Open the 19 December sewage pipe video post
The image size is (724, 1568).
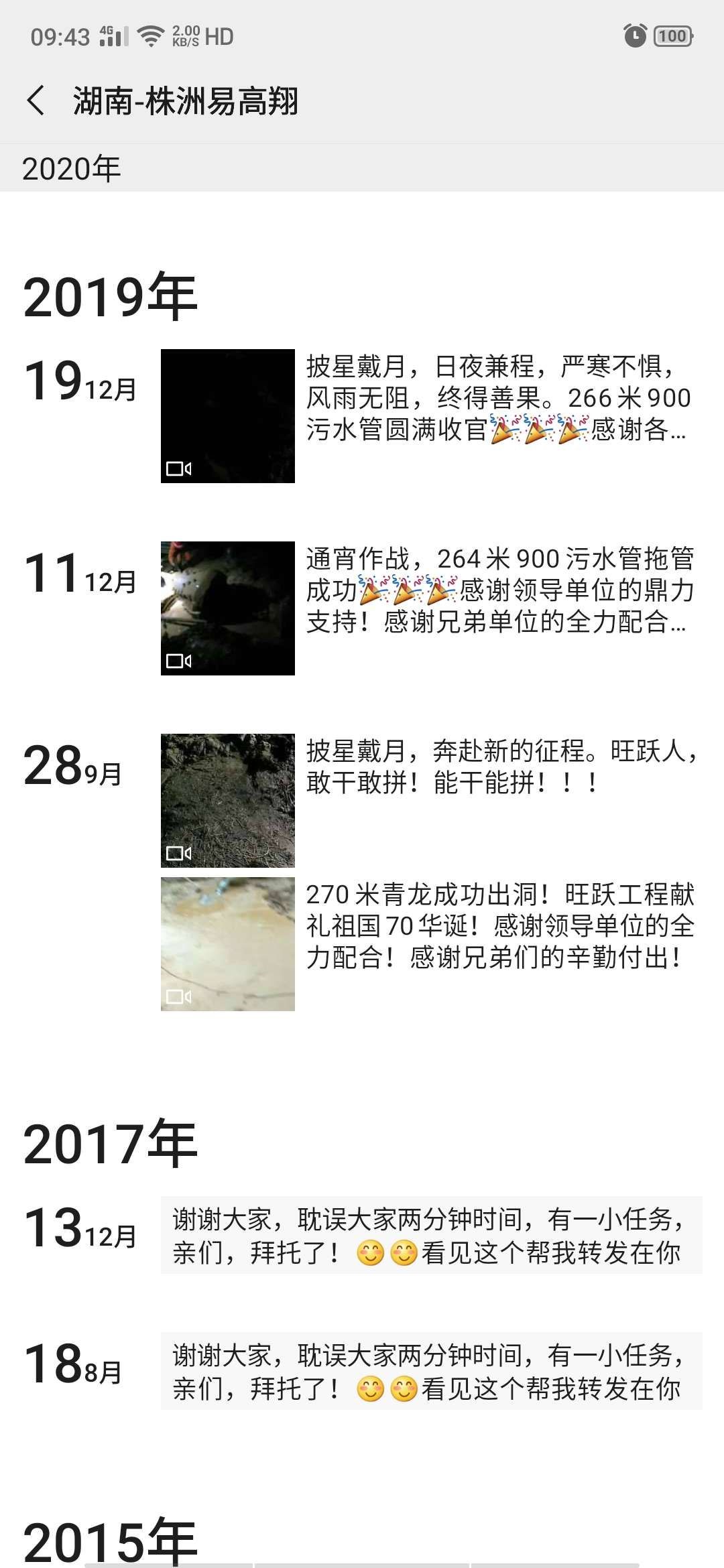(x=429, y=415)
